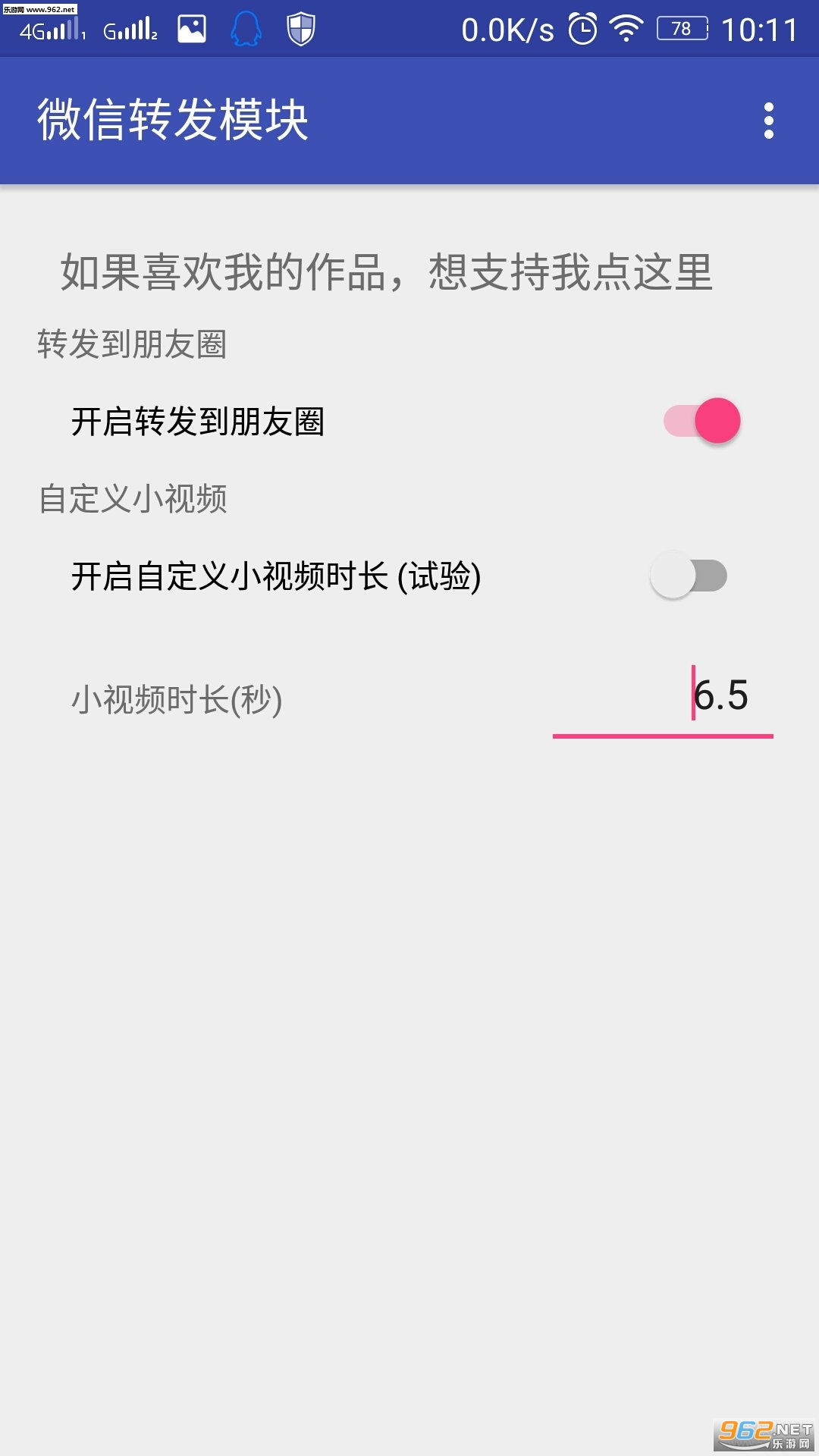Disable 开启转发到朋友圈 switch
The width and height of the screenshot is (819, 1456).
click(701, 421)
